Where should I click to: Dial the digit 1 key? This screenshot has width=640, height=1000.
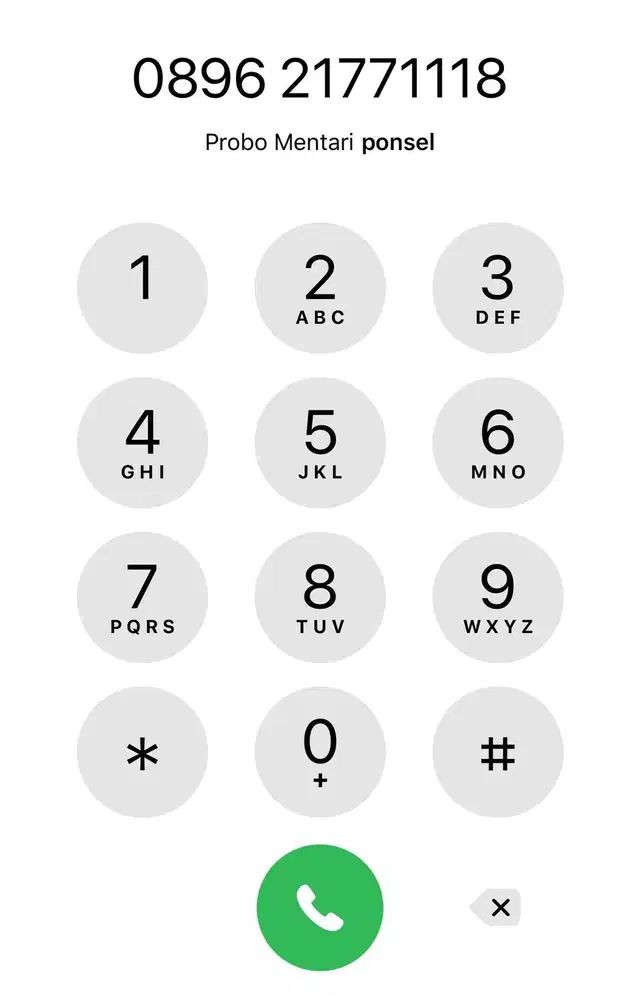(142, 288)
